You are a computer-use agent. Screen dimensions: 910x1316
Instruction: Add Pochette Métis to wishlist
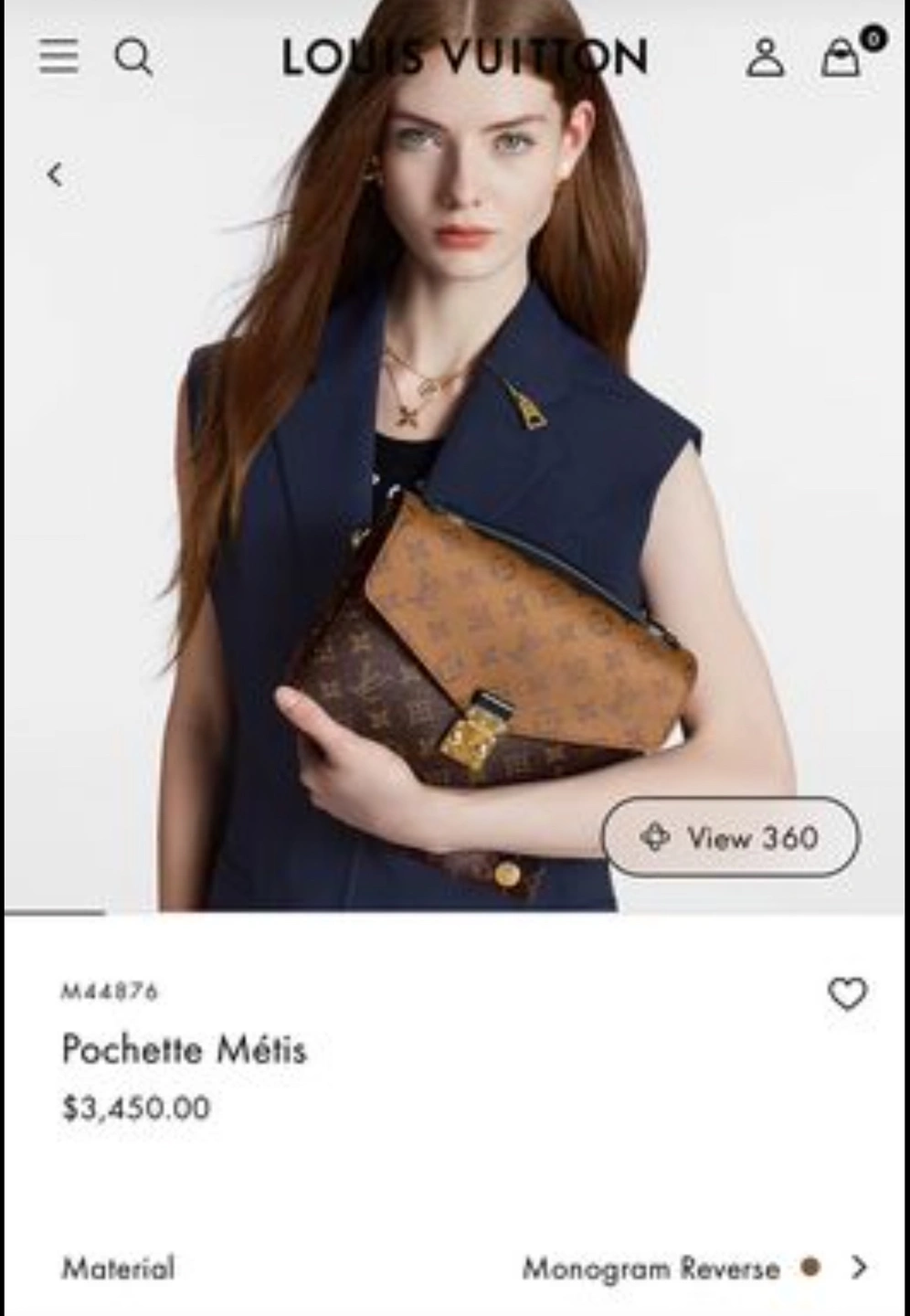846,993
